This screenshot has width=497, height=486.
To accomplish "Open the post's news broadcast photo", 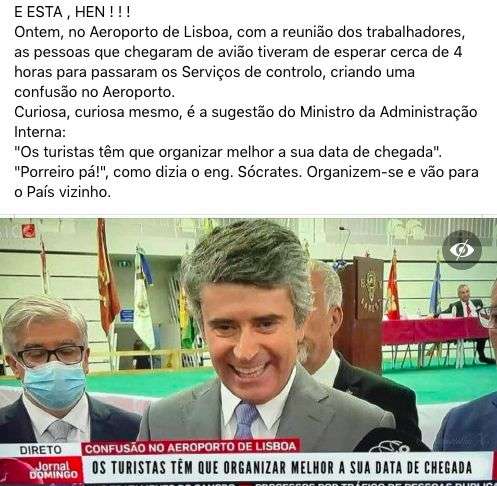I will click(248, 352).
